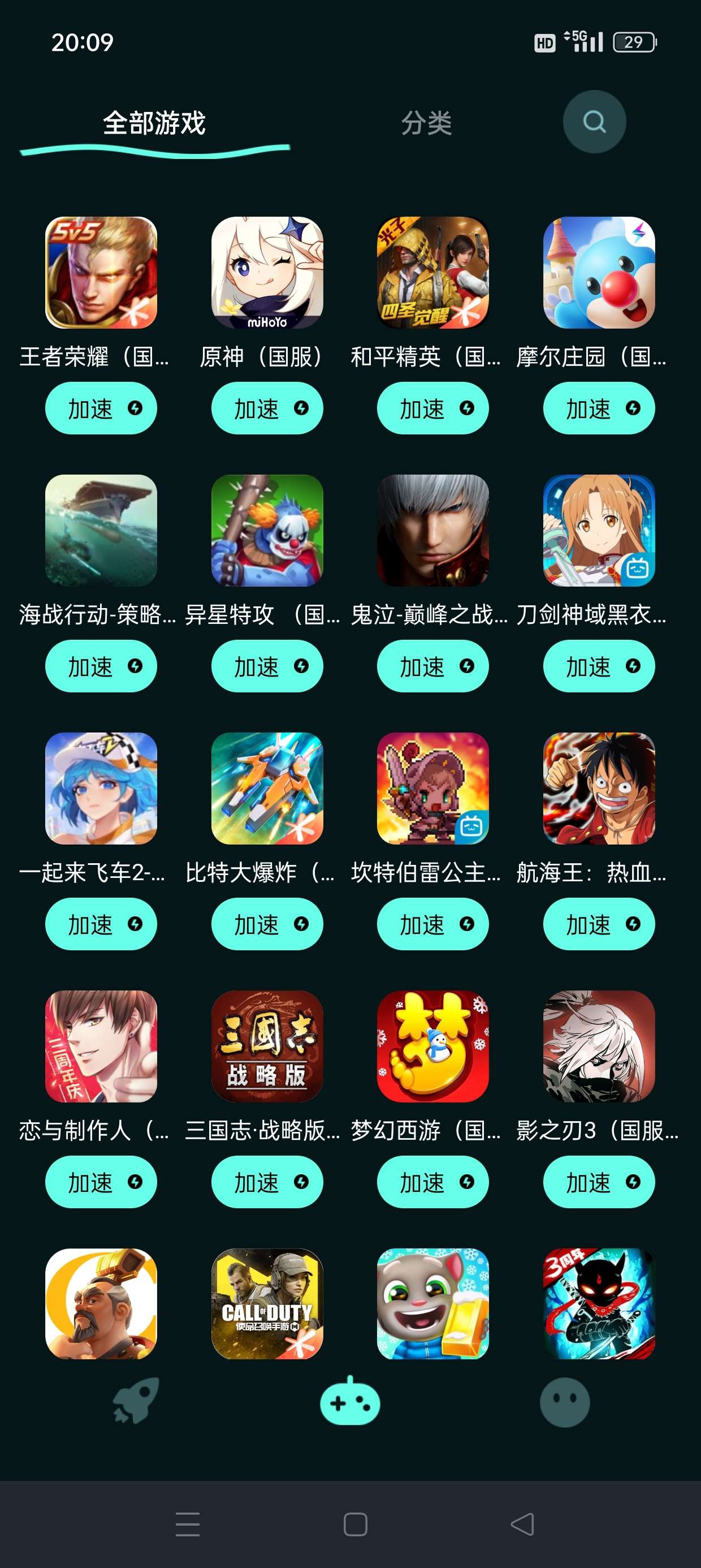Accelerate 鬼泣-巅峰之战
Image resolution: width=701 pixels, height=1568 pixels.
click(x=432, y=666)
